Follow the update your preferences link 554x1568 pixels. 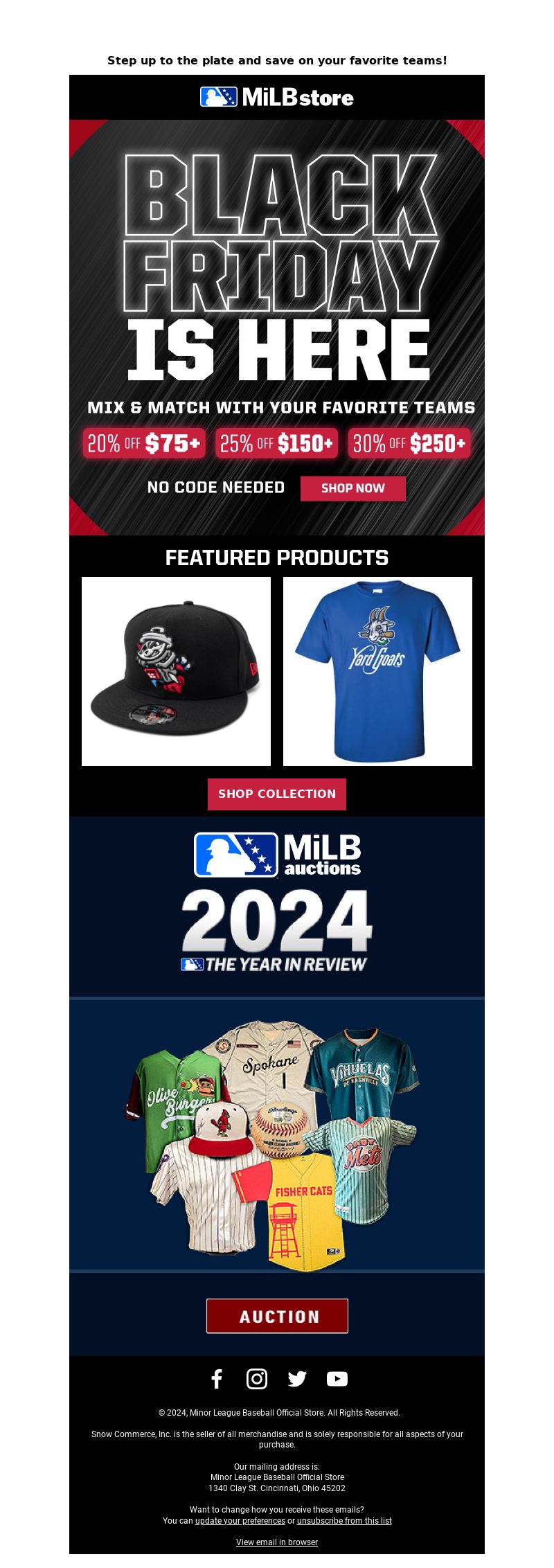240,1521
